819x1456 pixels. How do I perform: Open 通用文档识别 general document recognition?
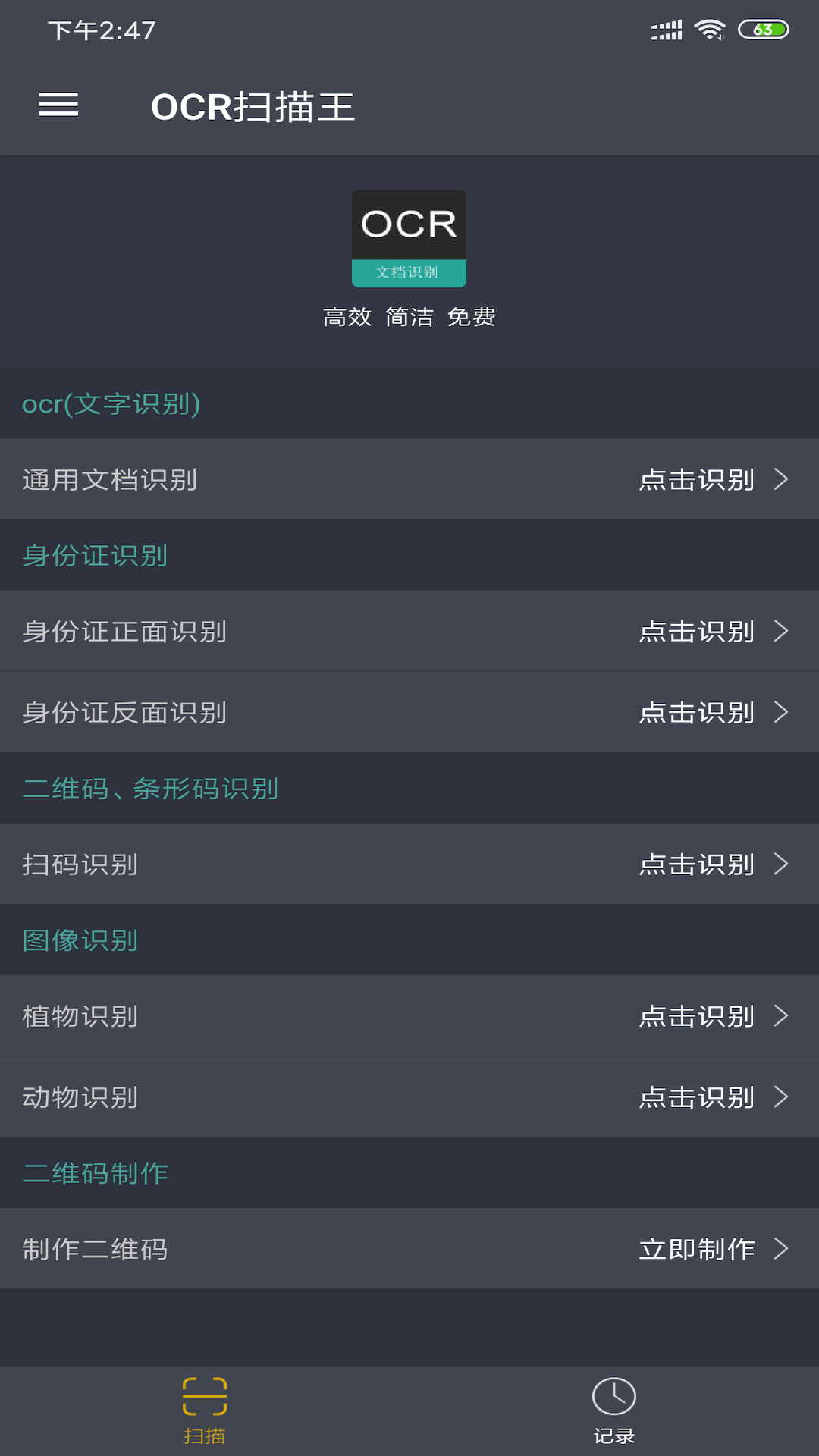tap(409, 479)
